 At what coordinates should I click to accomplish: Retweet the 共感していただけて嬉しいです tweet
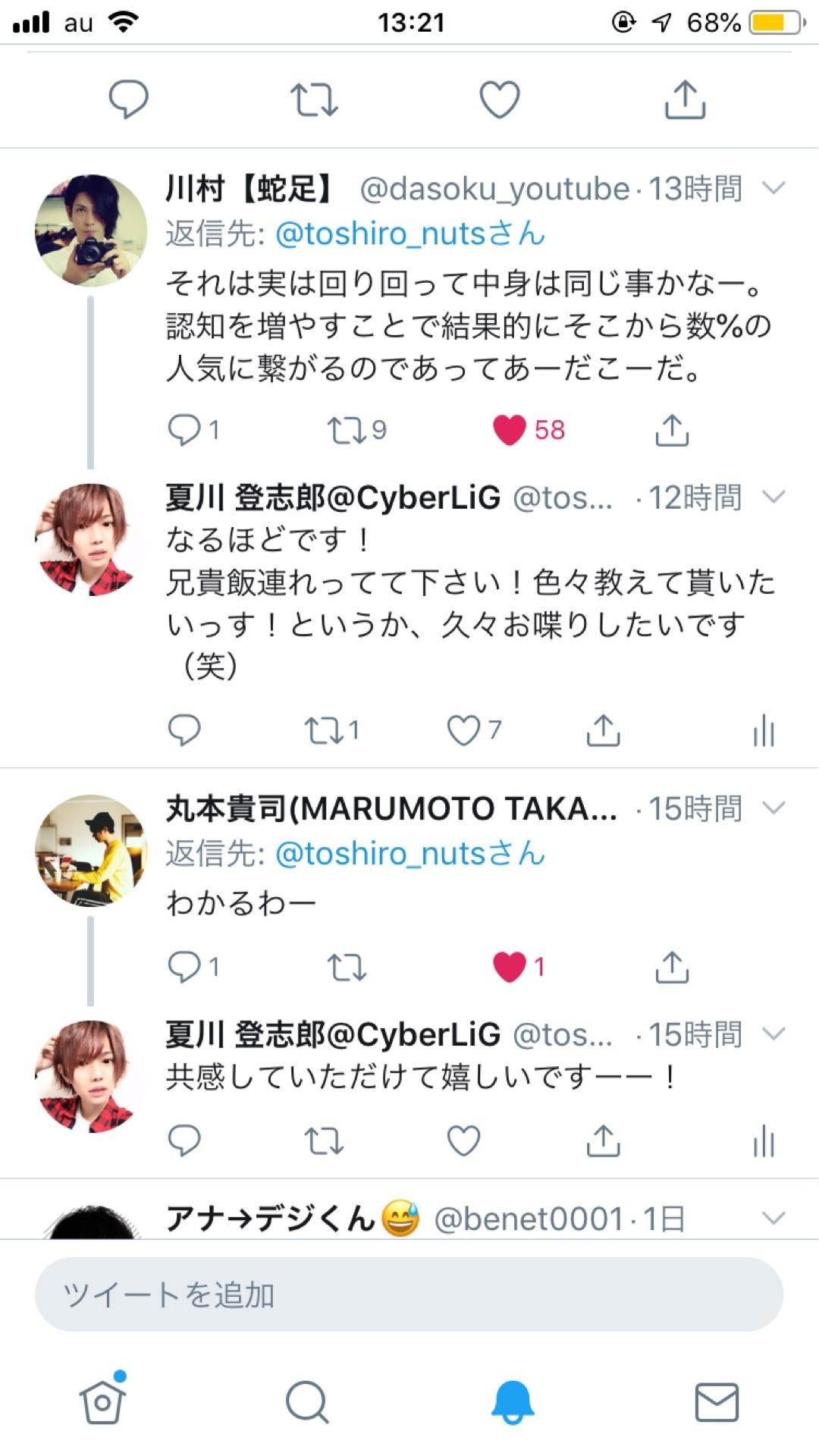(324, 1141)
